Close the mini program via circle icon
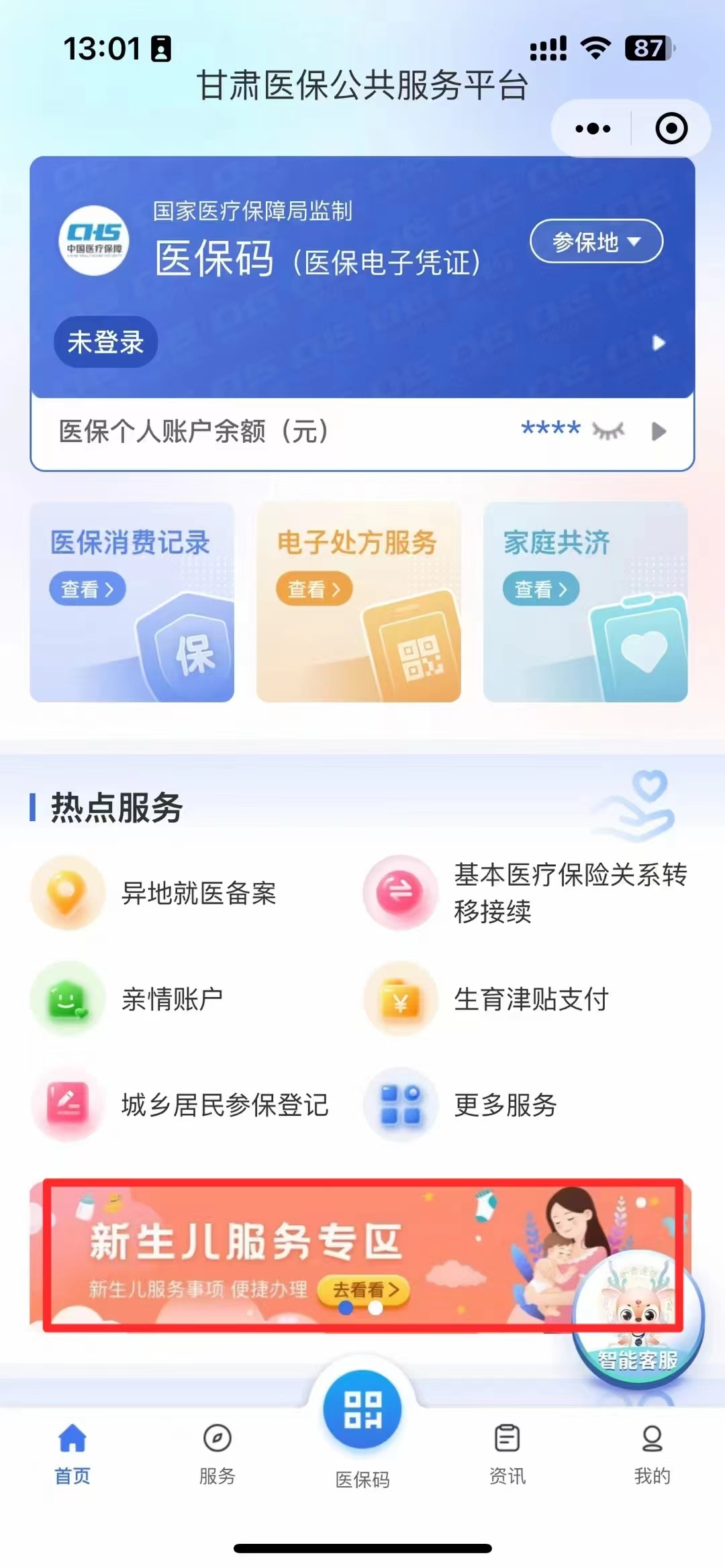This screenshot has height=1568, width=725. [671, 128]
